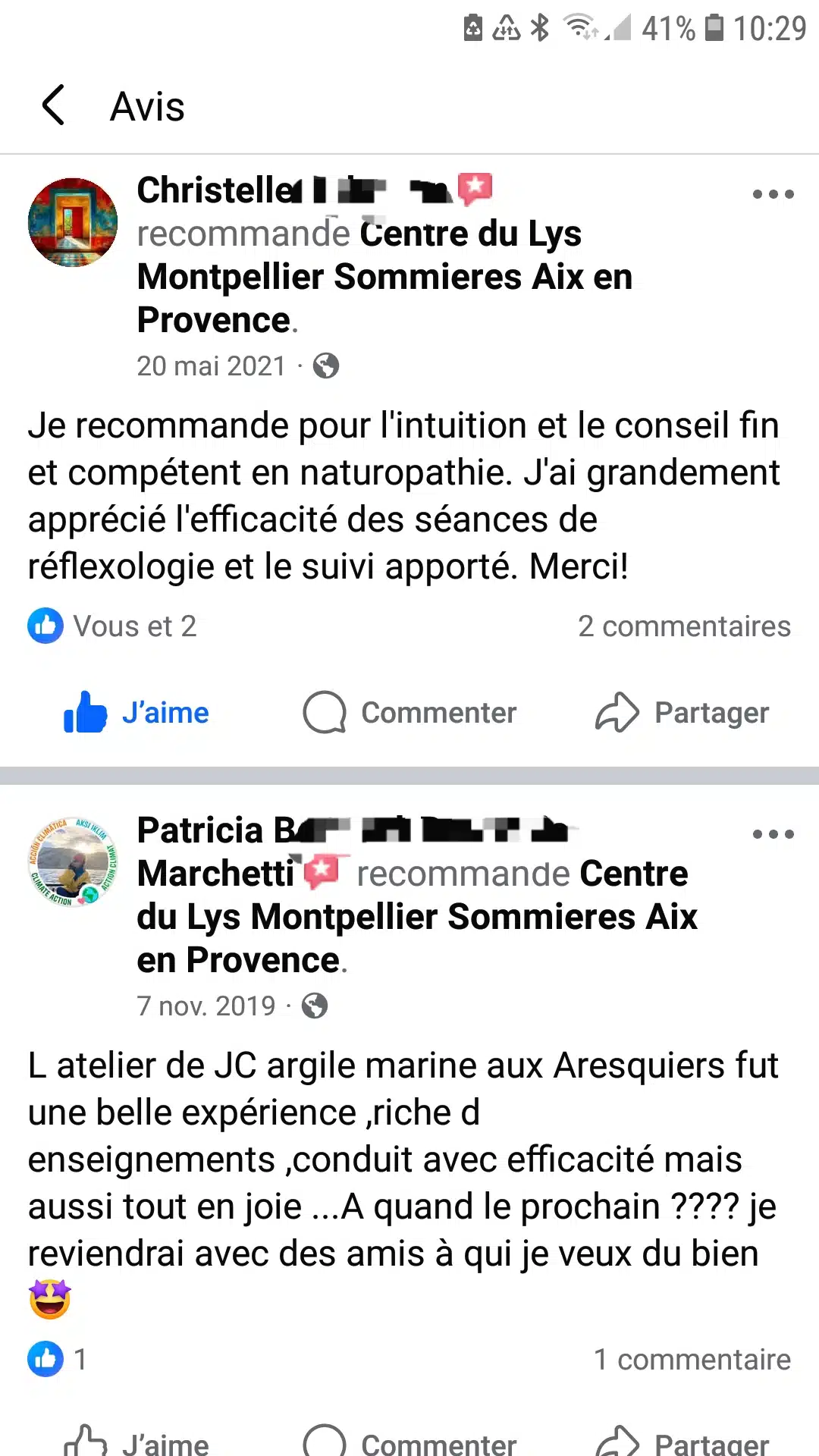The height and width of the screenshot is (1456, 819).
Task: Share Patricia's review via Partager
Action: pos(682,1442)
